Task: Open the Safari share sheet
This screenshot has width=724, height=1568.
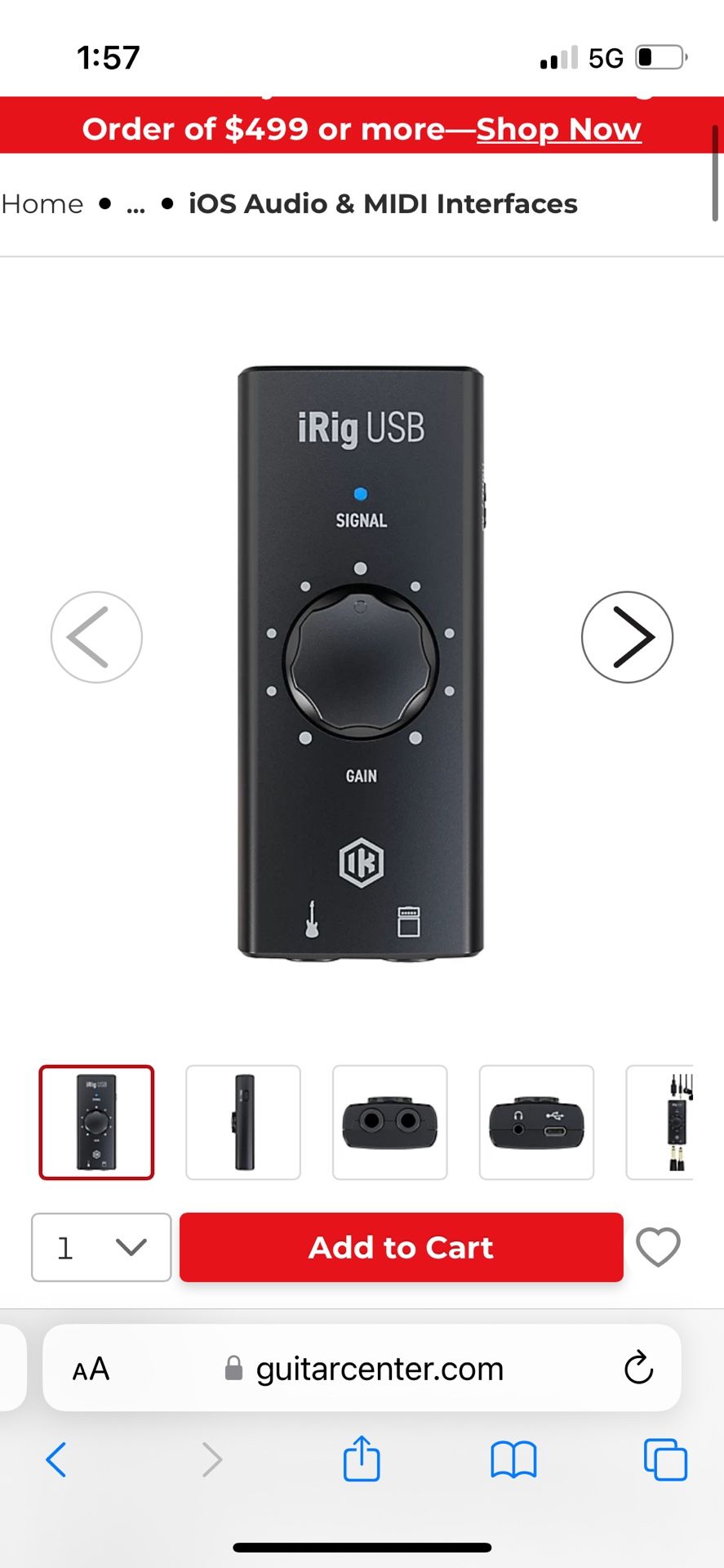Action: 362,1459
